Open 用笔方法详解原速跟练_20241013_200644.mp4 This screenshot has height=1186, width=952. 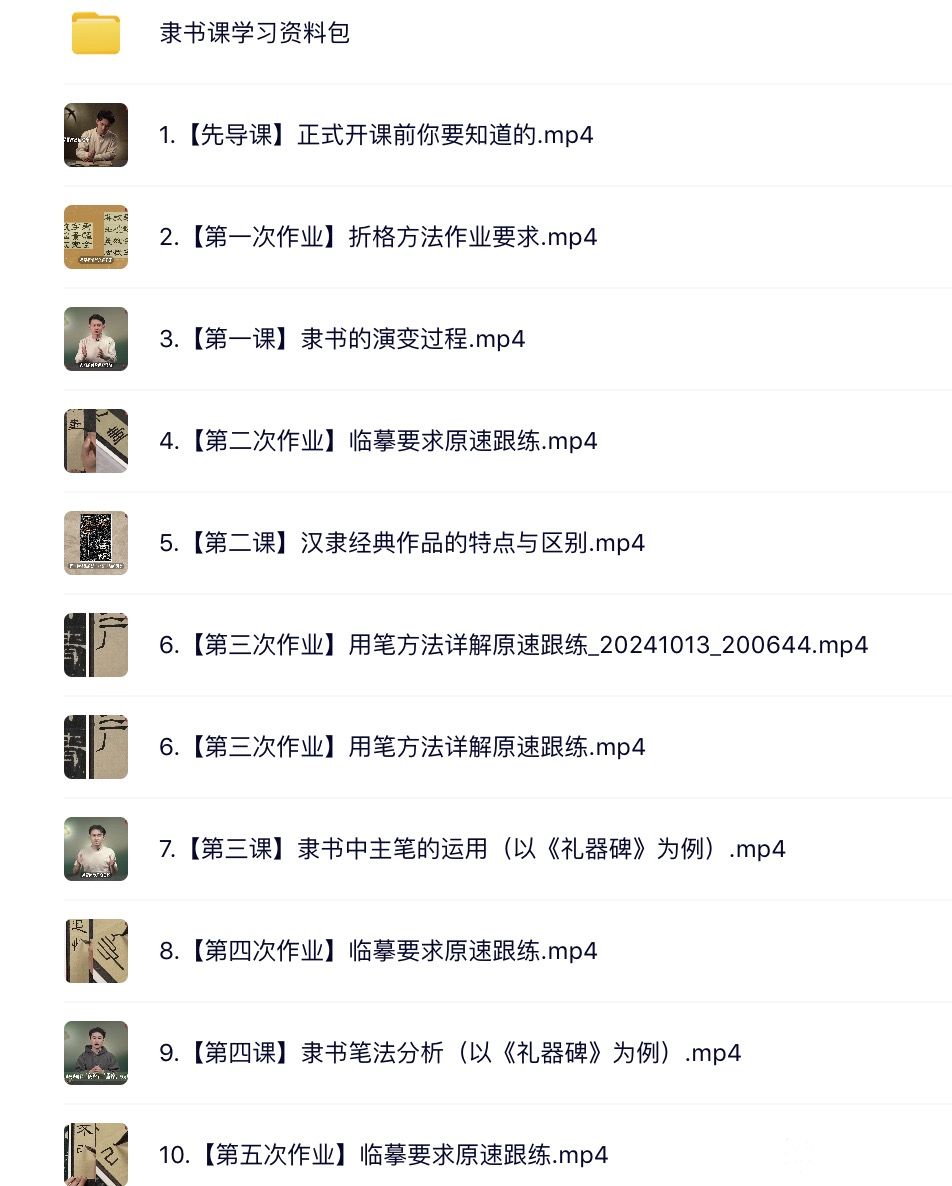(x=513, y=645)
